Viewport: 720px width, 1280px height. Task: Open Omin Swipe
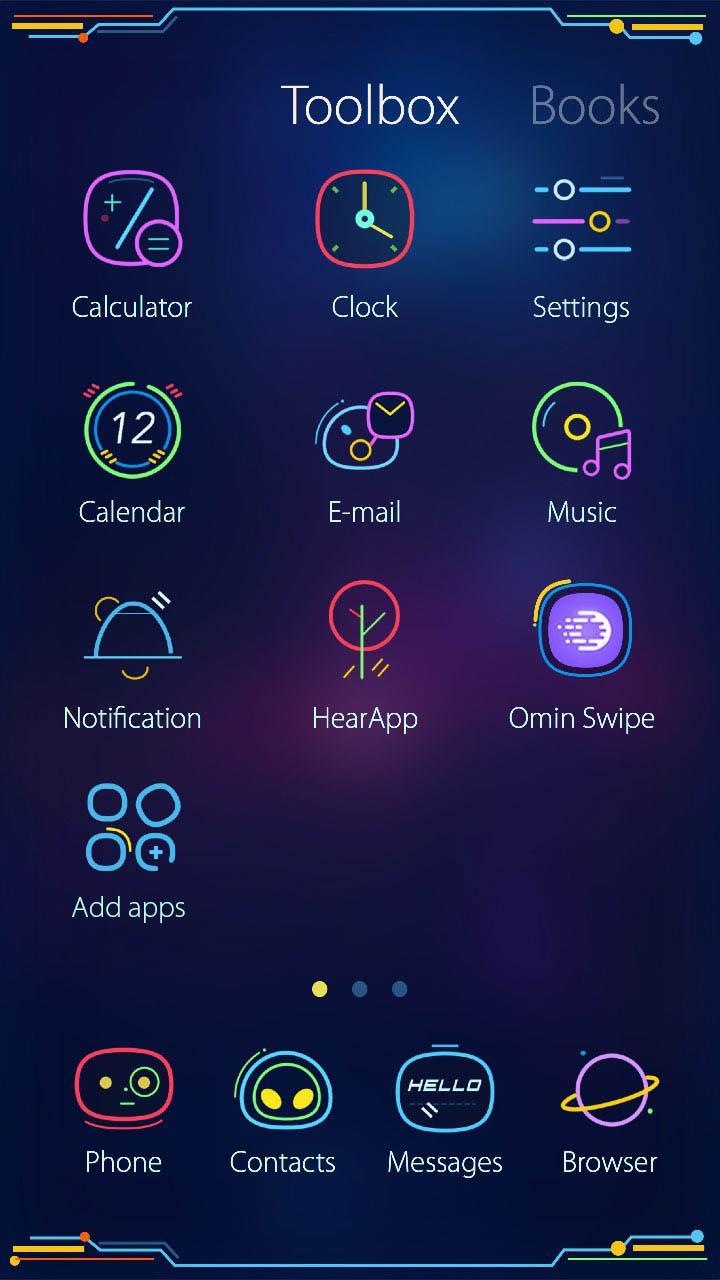click(x=581, y=630)
